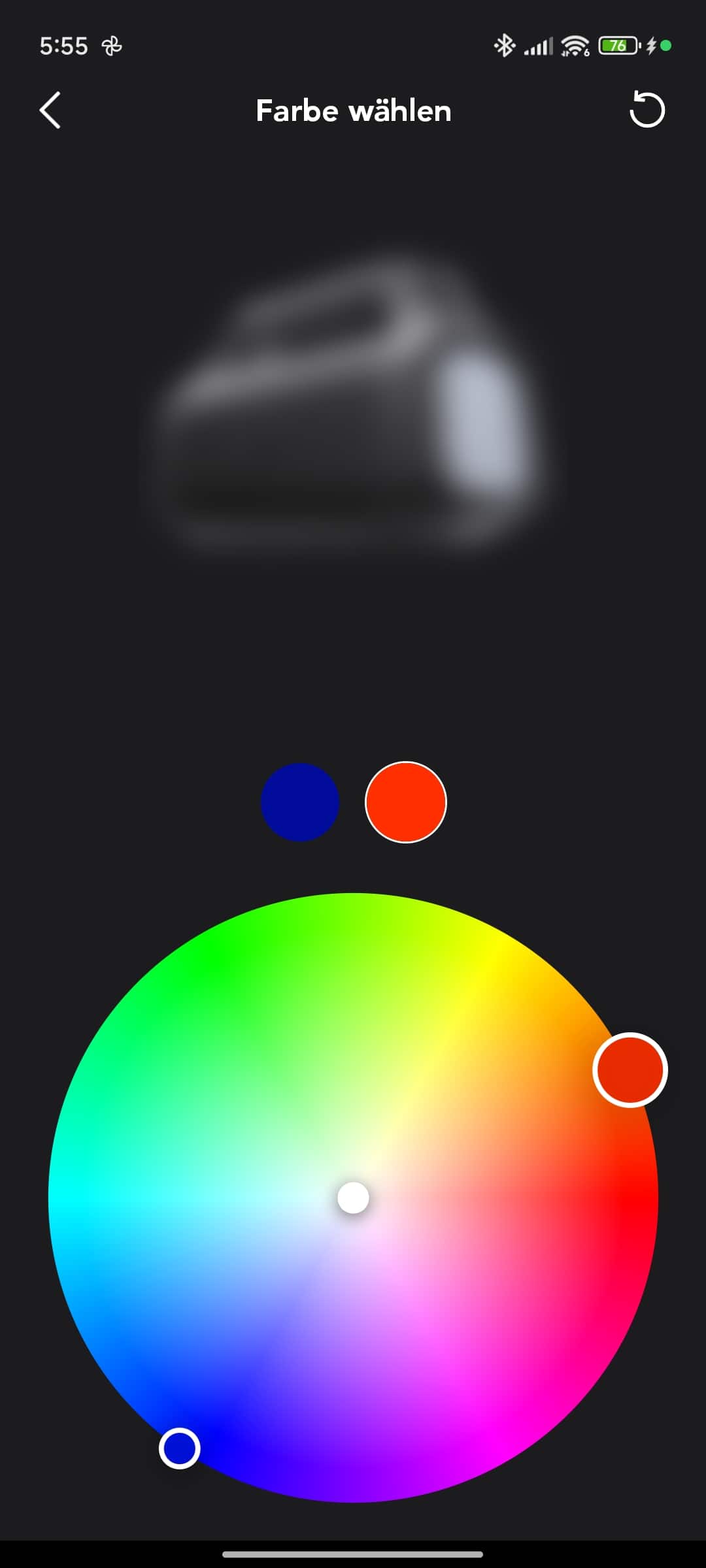Viewport: 706px width, 1568px height.
Task: Reset colors with the circular arrow icon
Action: pyautogui.click(x=647, y=110)
